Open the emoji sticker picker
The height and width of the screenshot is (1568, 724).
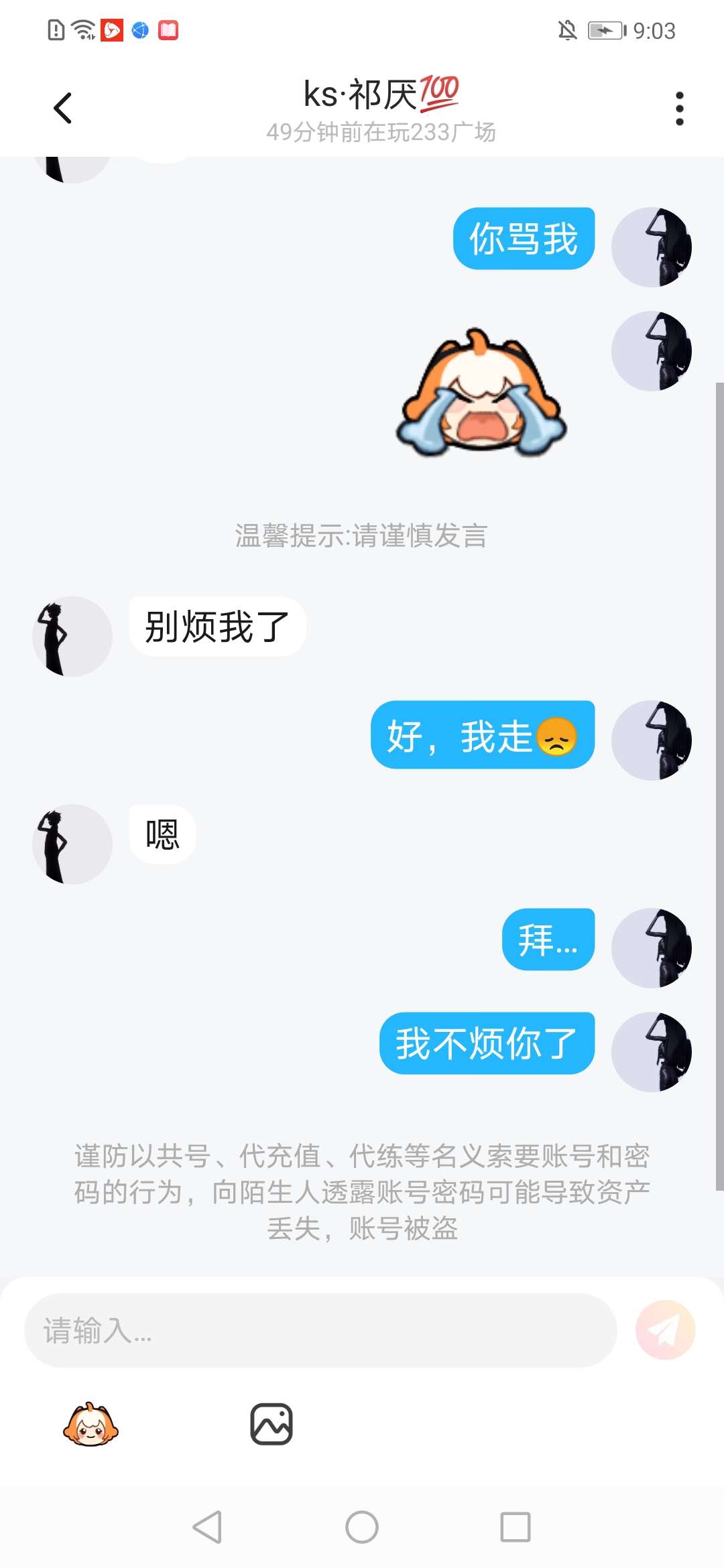[90, 1424]
